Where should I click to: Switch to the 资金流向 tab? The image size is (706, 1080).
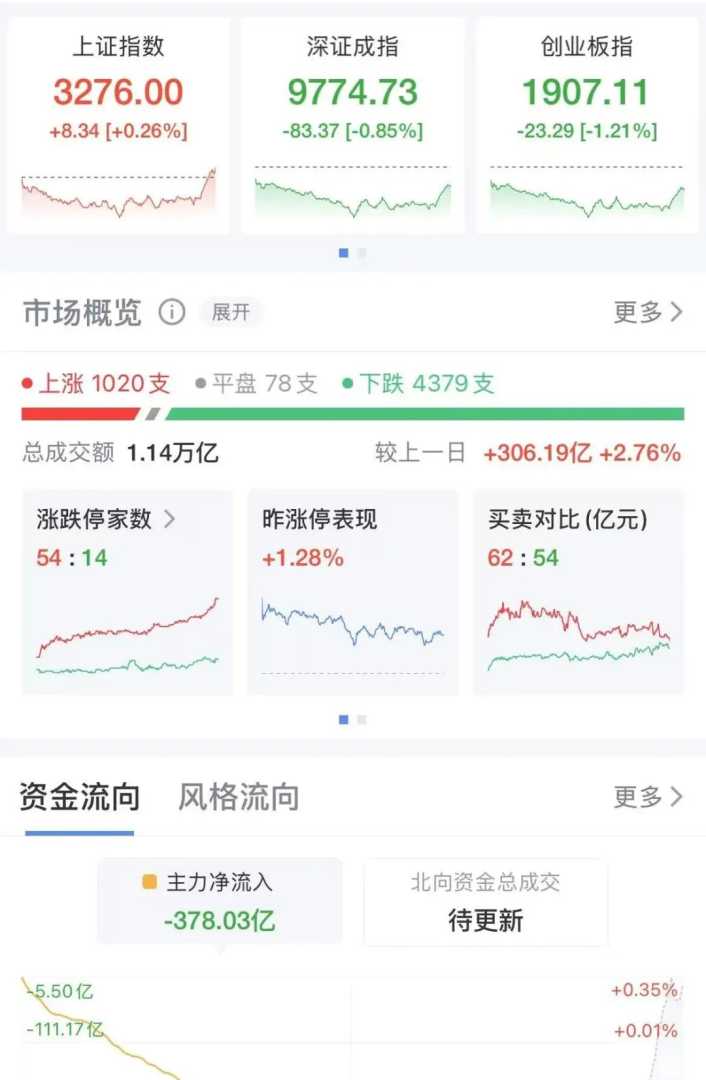click(x=80, y=797)
